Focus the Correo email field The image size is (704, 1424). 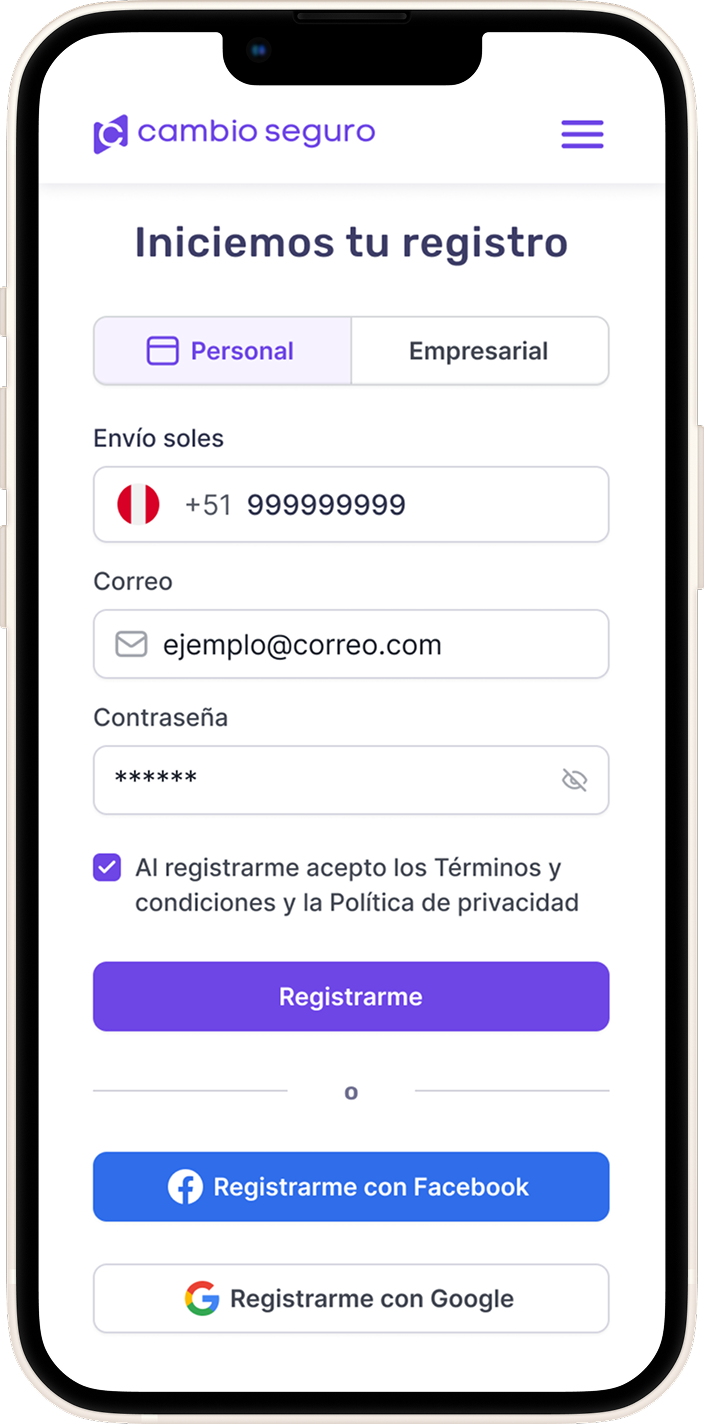380,645
